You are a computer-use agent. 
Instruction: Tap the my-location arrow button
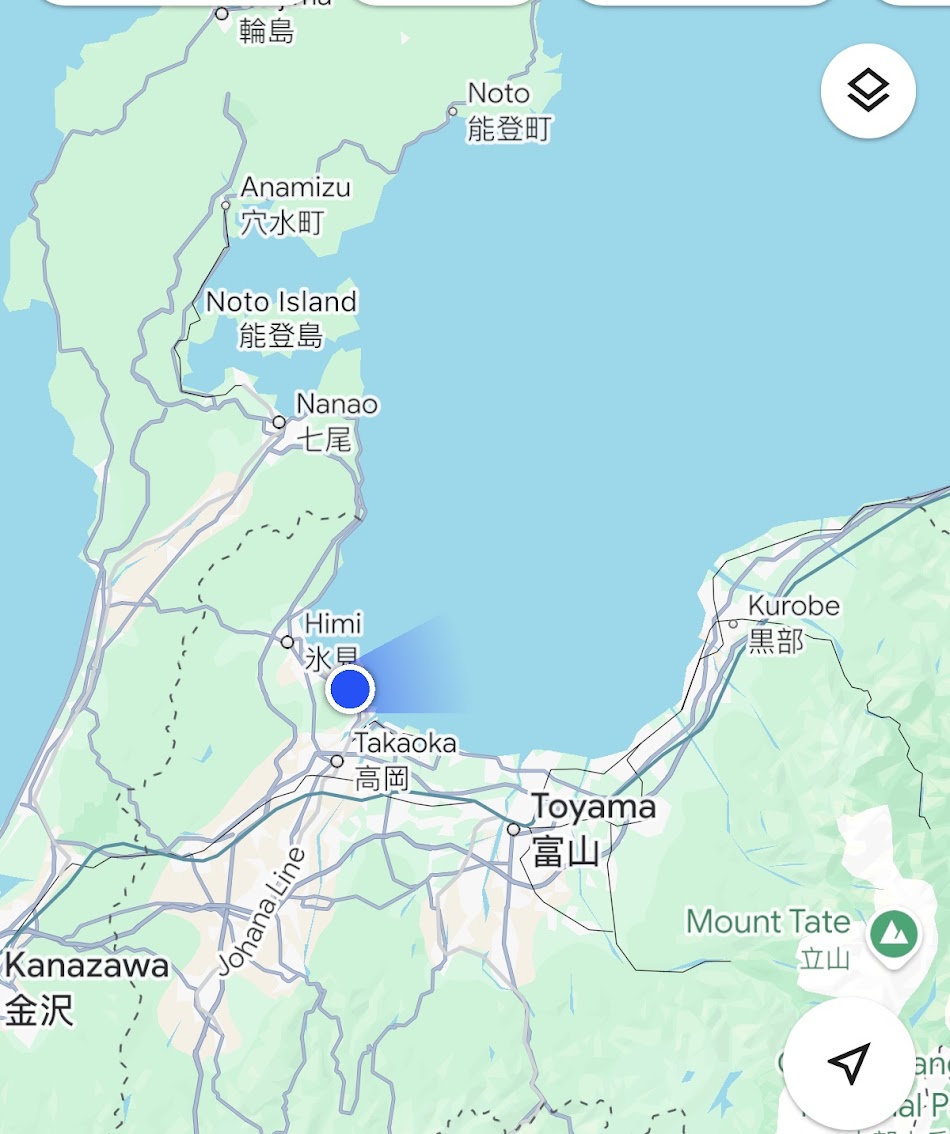click(x=849, y=1063)
